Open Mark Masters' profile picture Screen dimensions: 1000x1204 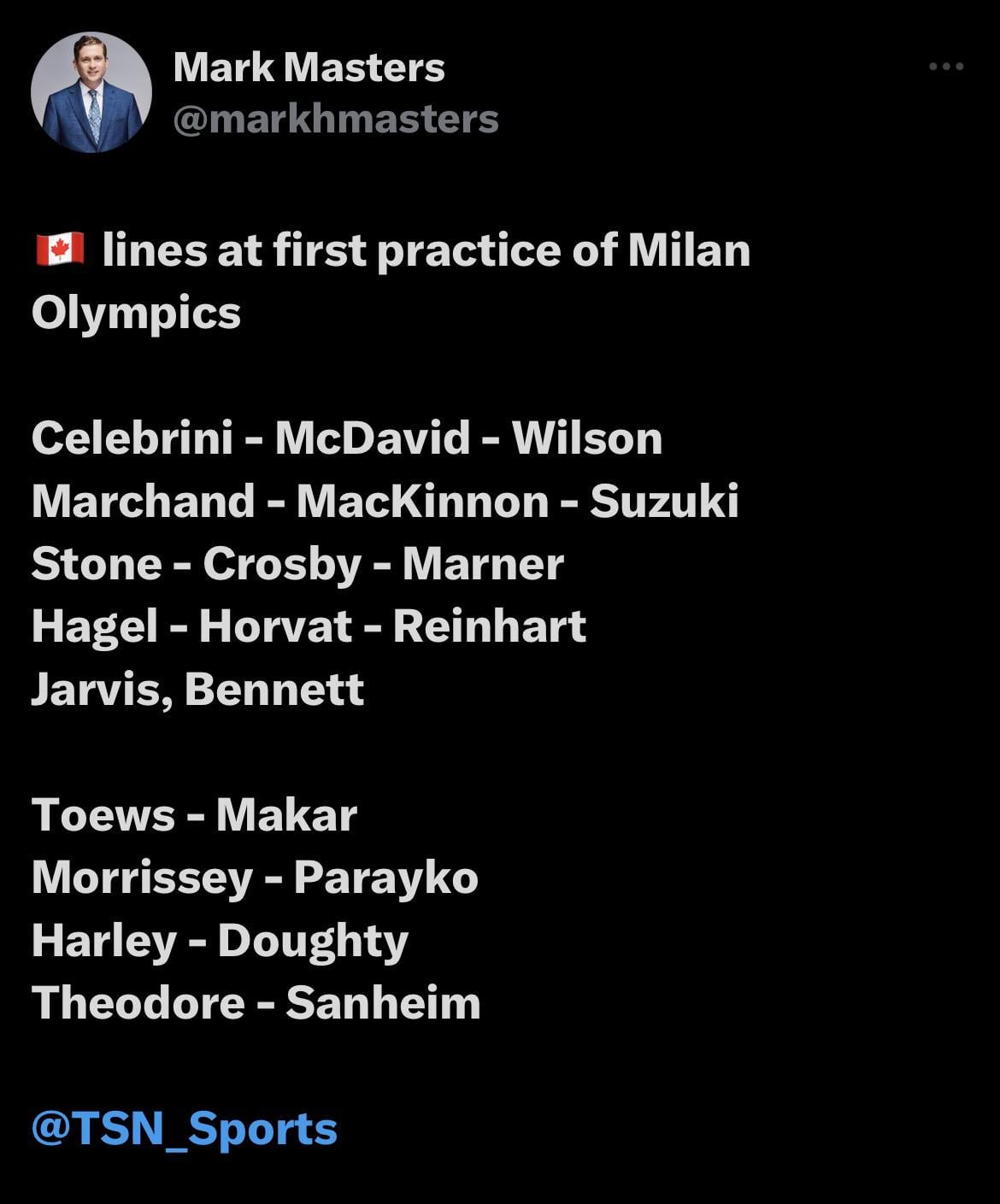91,92
